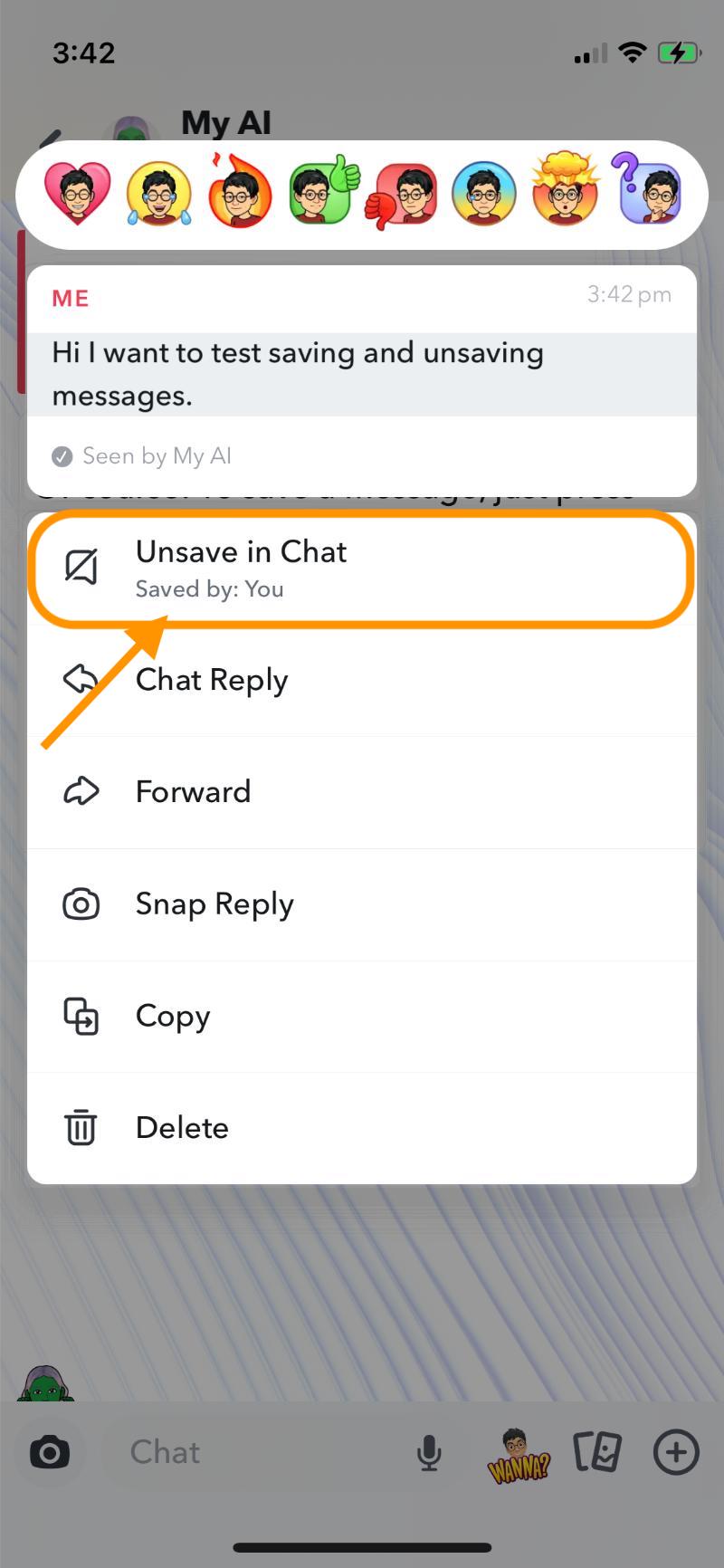Choose Snap Reply option

coord(214,904)
